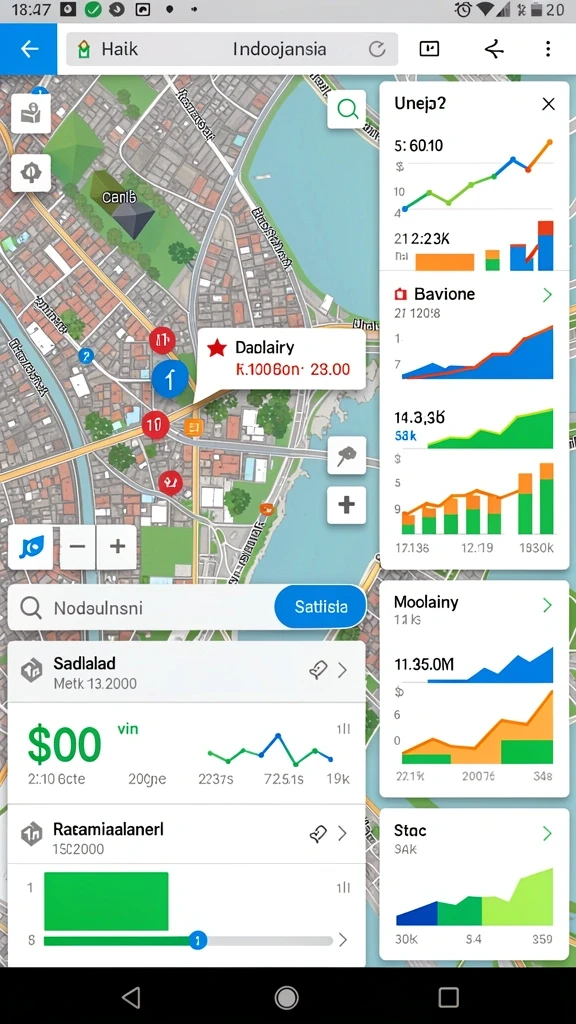Zoom in with the plus button beside minus
Image resolution: width=576 pixels, height=1024 pixels.
point(117,547)
